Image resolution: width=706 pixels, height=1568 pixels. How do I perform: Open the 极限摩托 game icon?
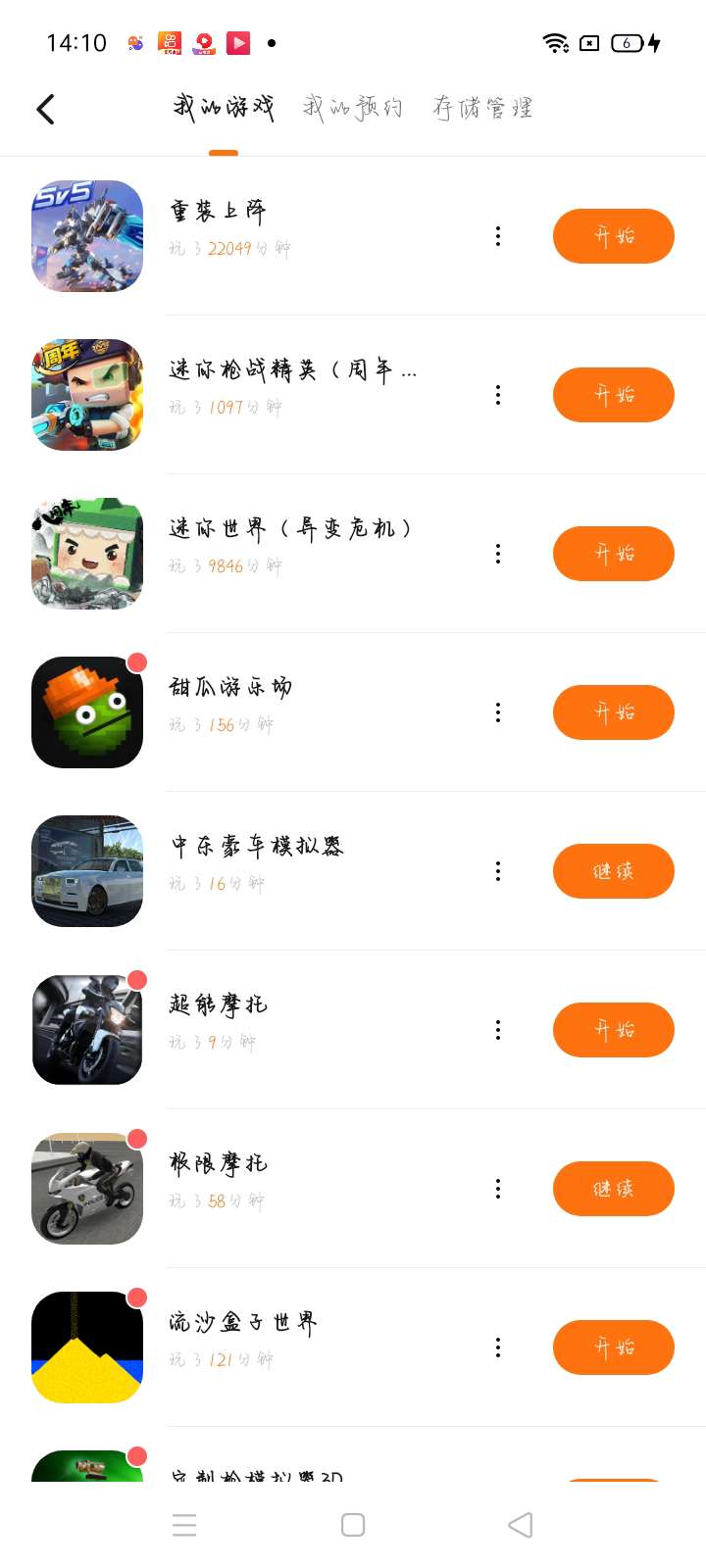pyautogui.click(x=87, y=1189)
